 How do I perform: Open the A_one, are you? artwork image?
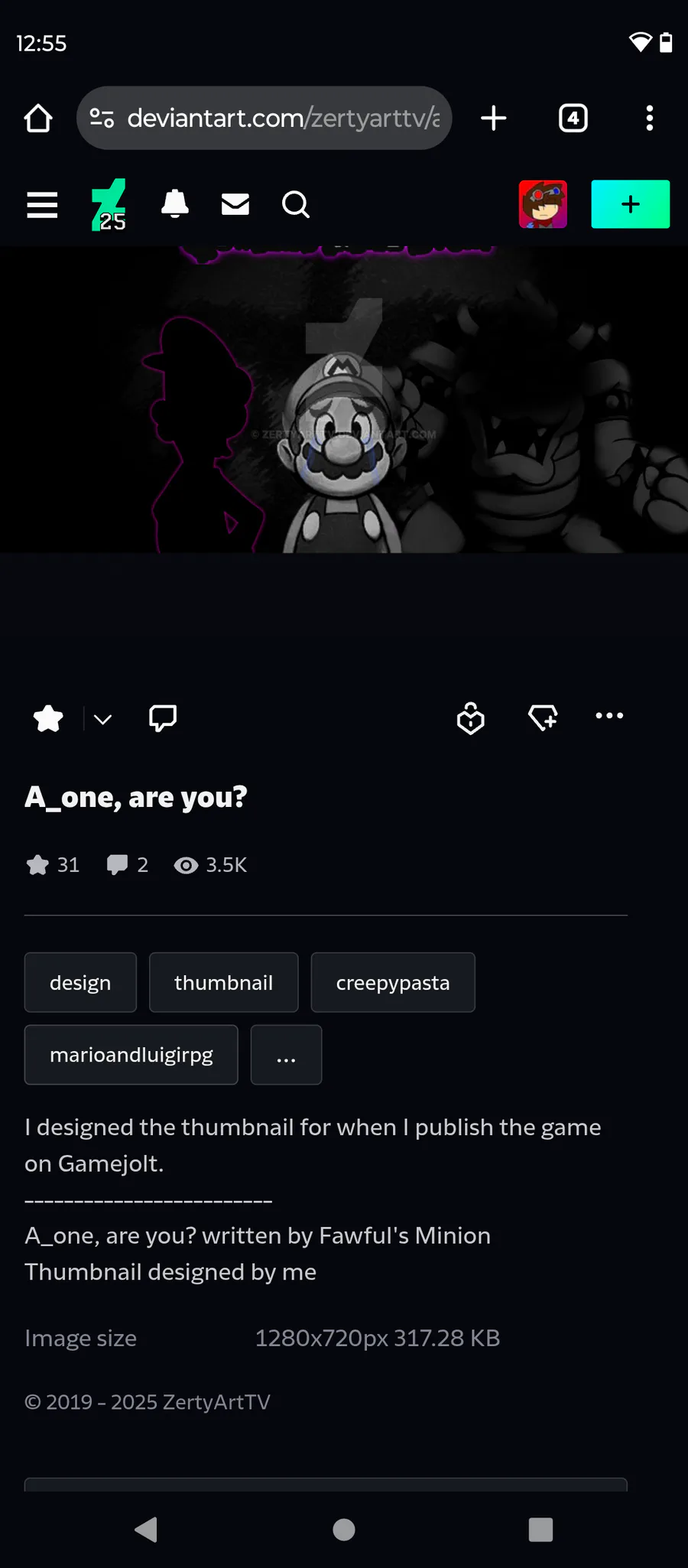[x=344, y=399]
